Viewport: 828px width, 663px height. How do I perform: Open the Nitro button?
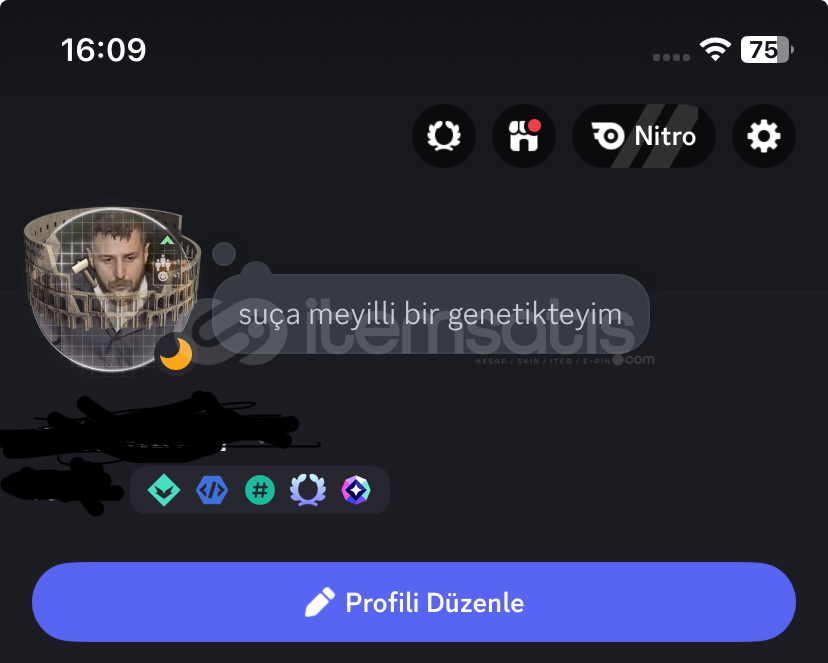pyautogui.click(x=644, y=136)
